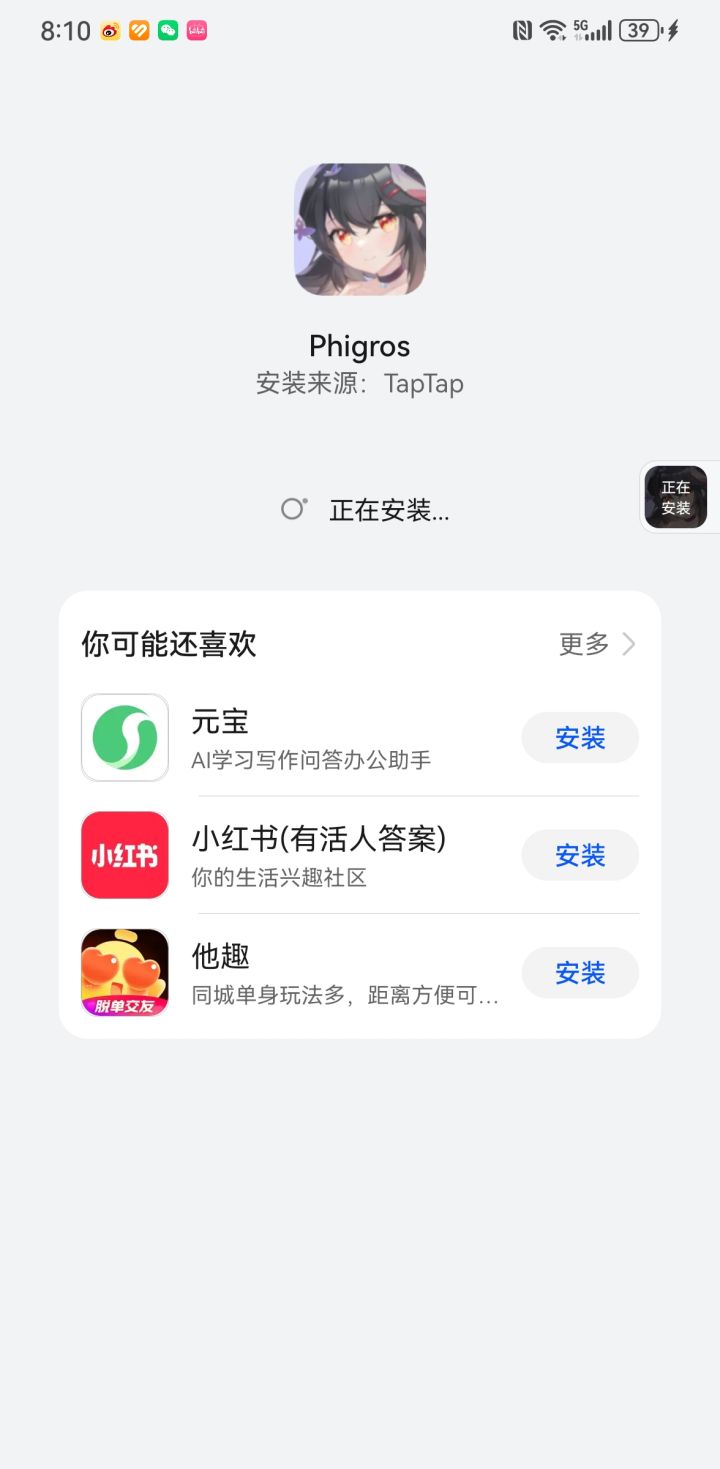Open the 元宝 app icon
The height and width of the screenshot is (1469, 720).
124,737
